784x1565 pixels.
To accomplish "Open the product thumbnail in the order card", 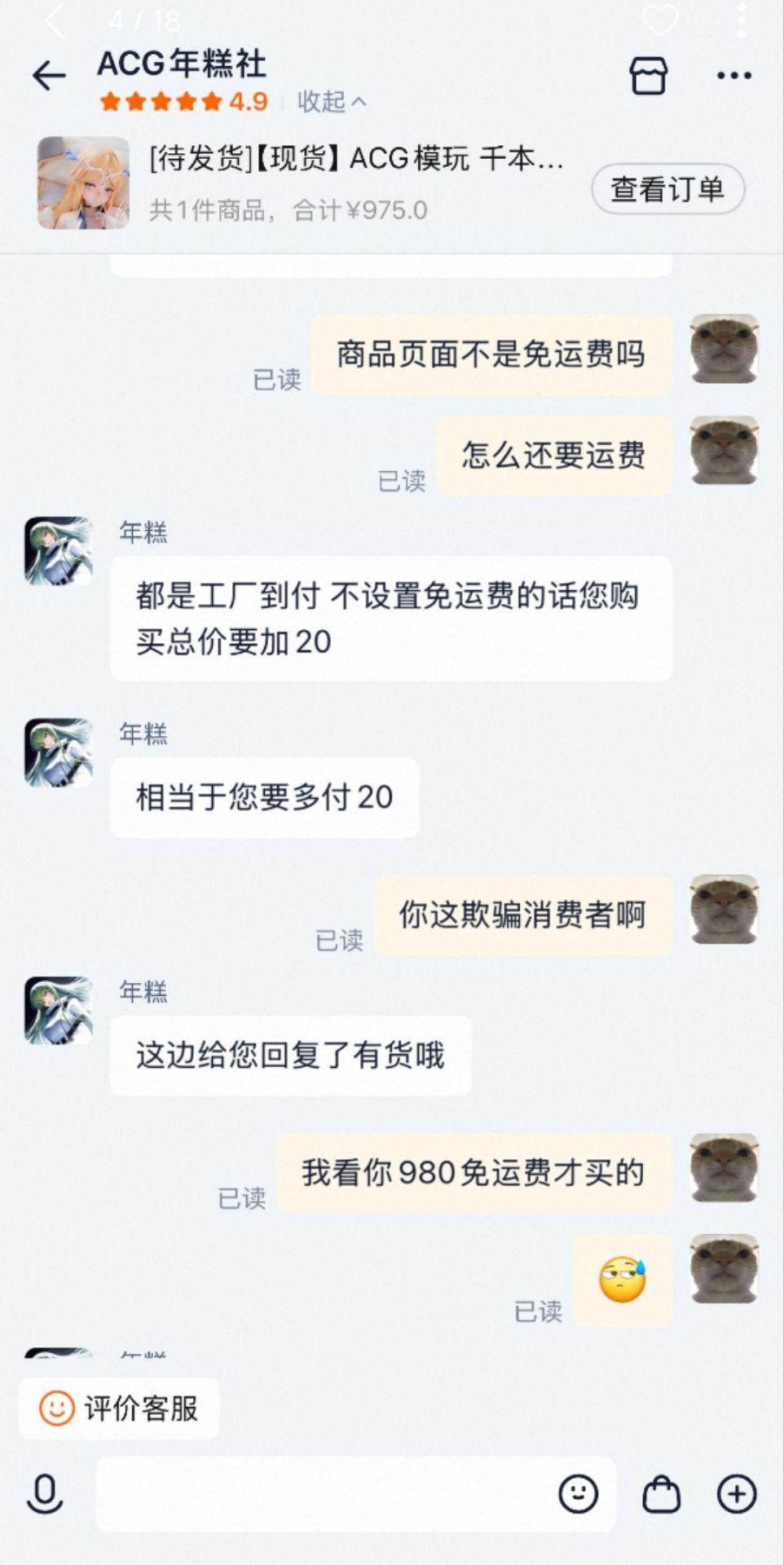I will [x=83, y=183].
